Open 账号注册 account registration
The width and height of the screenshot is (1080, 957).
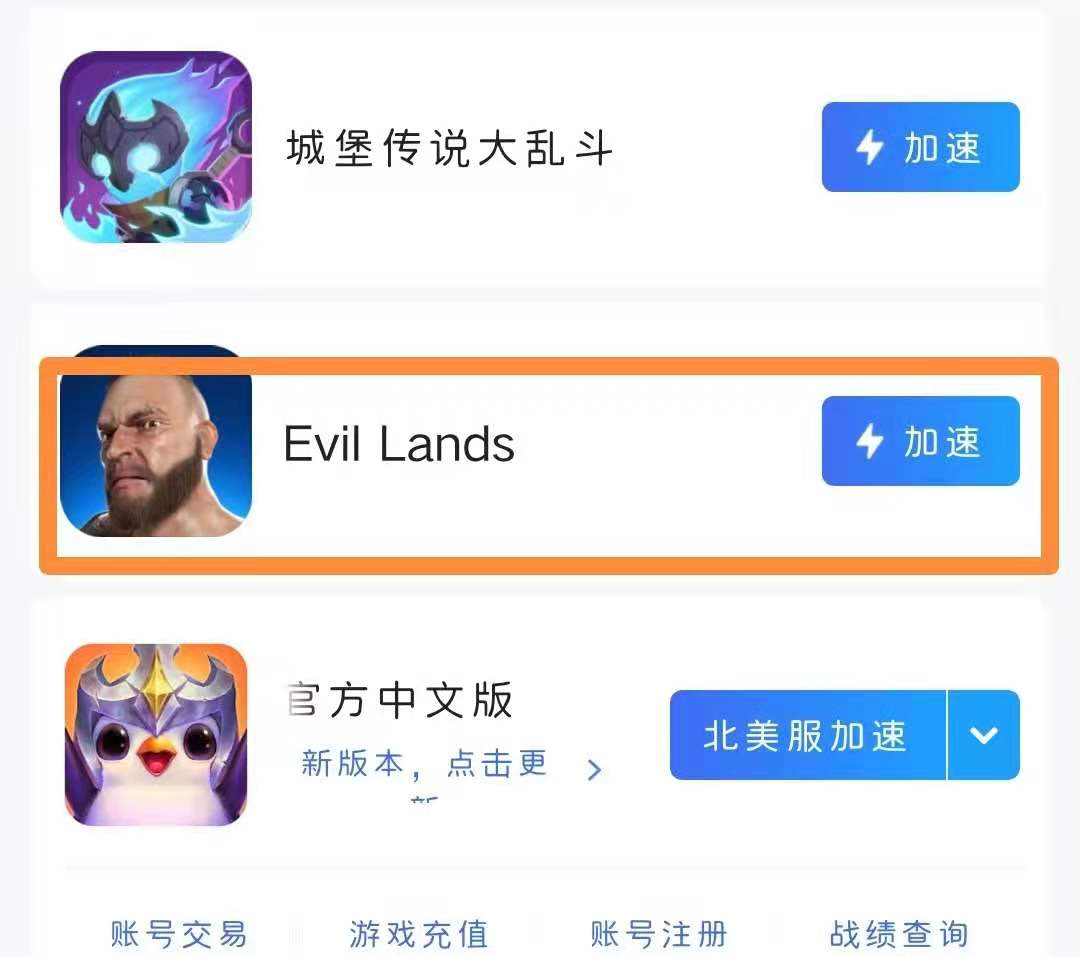[x=658, y=934]
